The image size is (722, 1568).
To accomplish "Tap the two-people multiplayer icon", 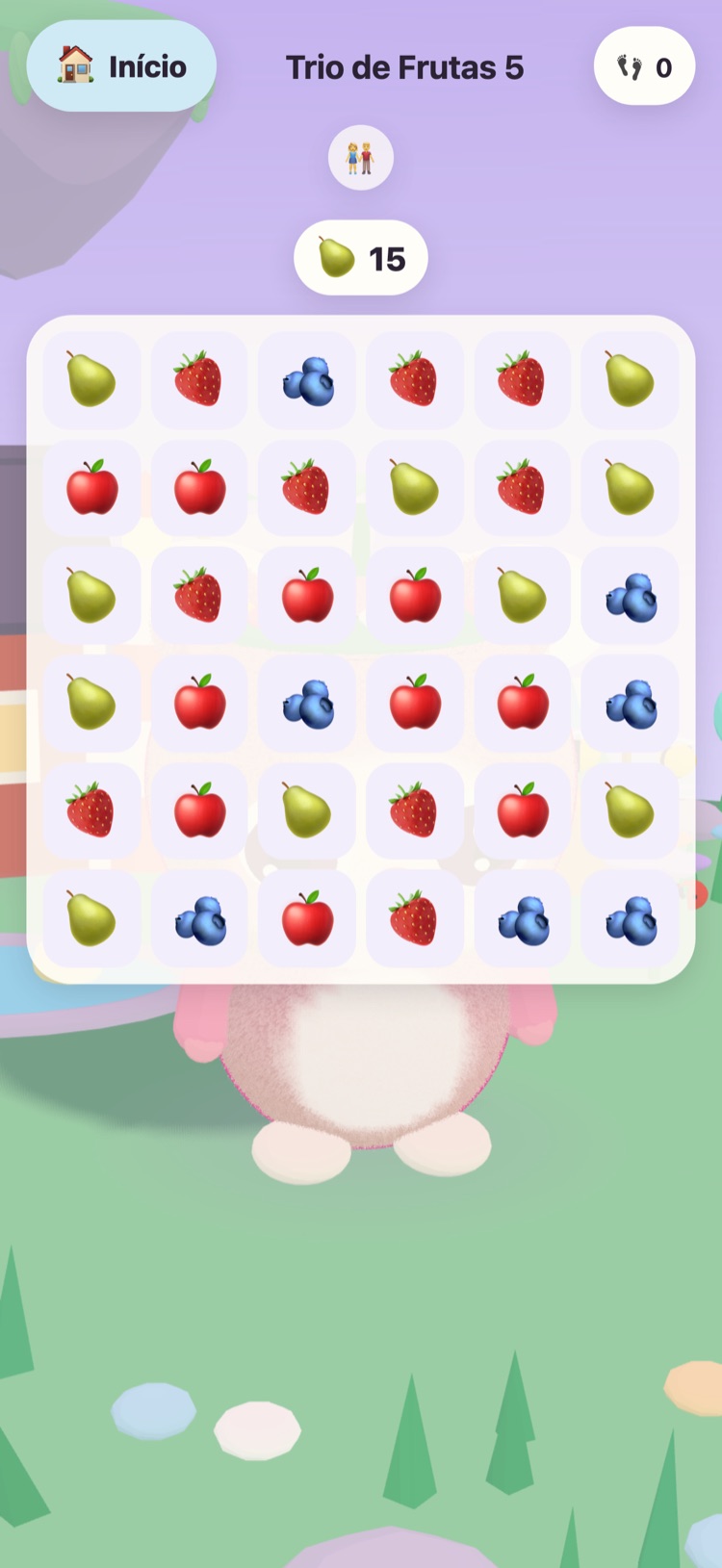I will click(x=361, y=157).
